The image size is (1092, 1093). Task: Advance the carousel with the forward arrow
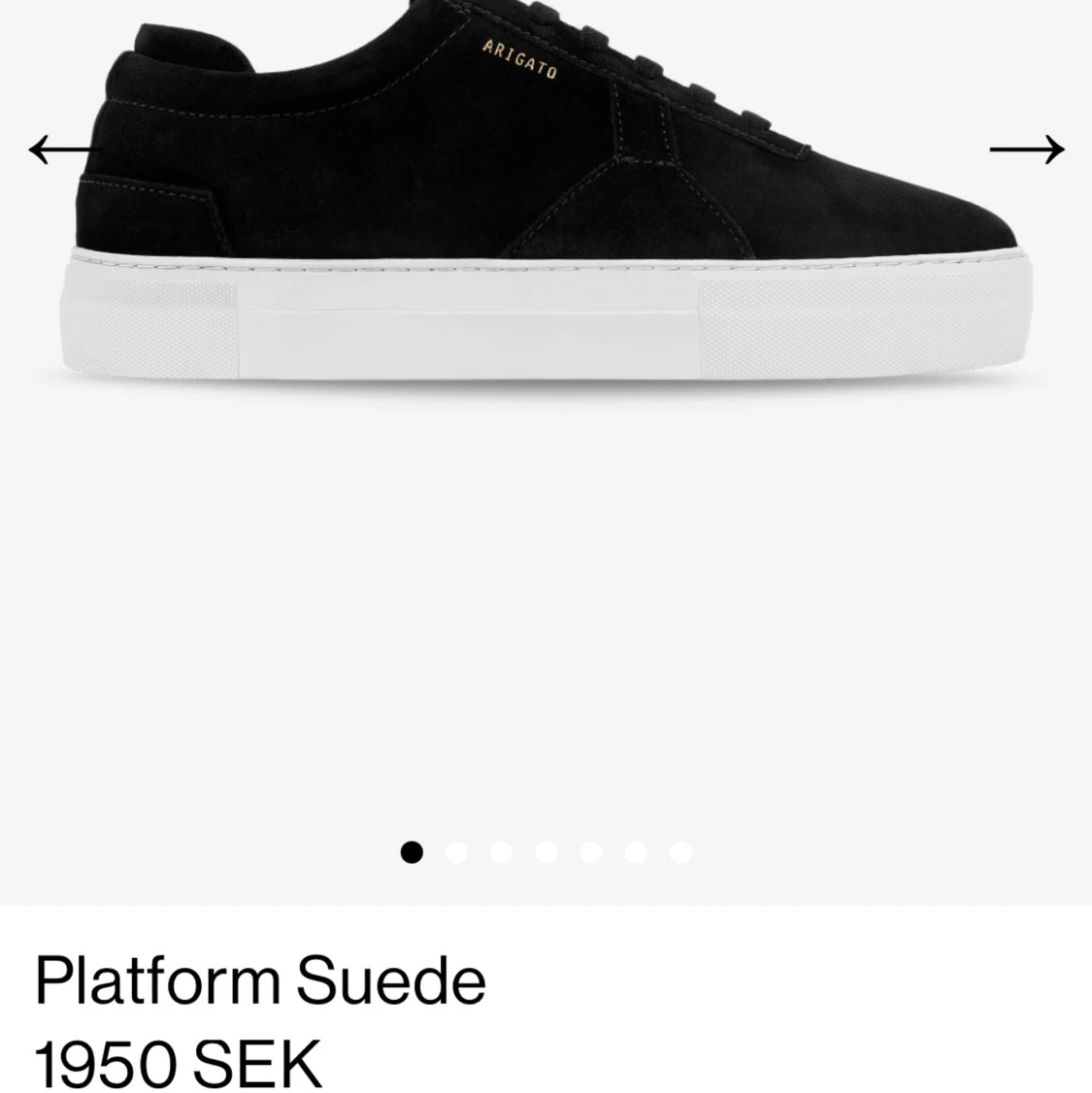pos(1028,149)
